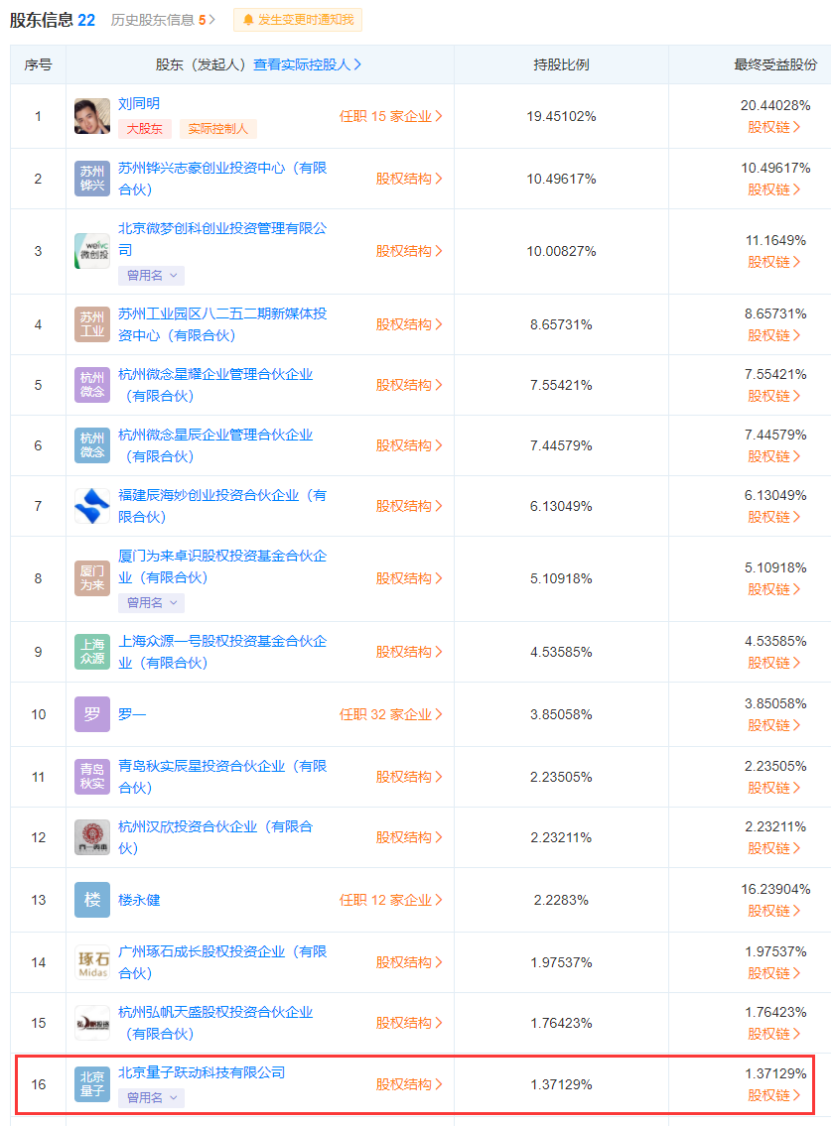Open 历史股东信息 history link

[x=162, y=20]
